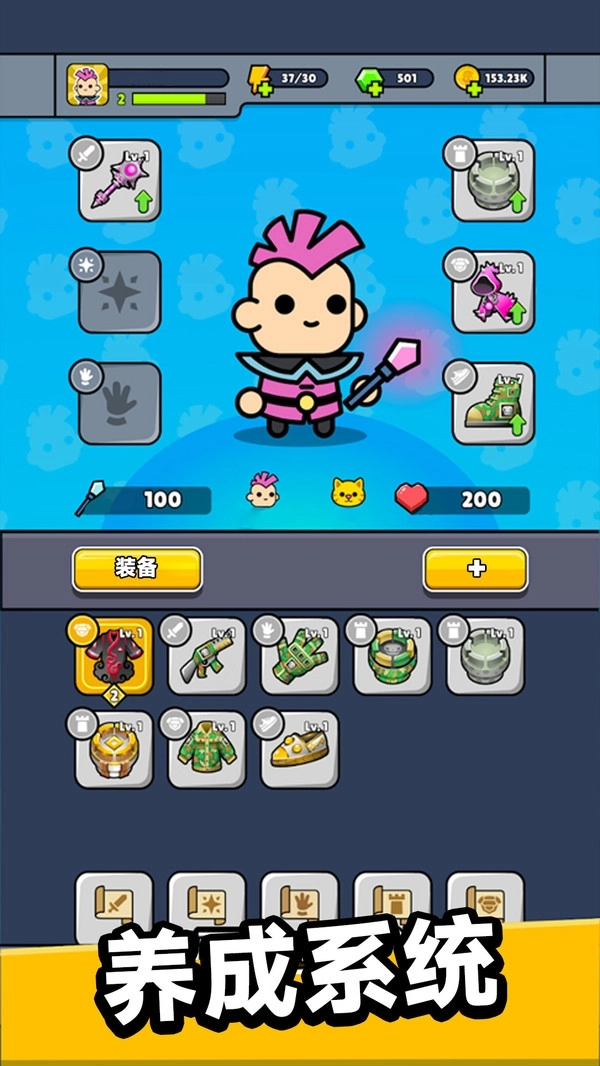Select the empty star accessory slot
600x1066 pixels.
click(x=119, y=292)
